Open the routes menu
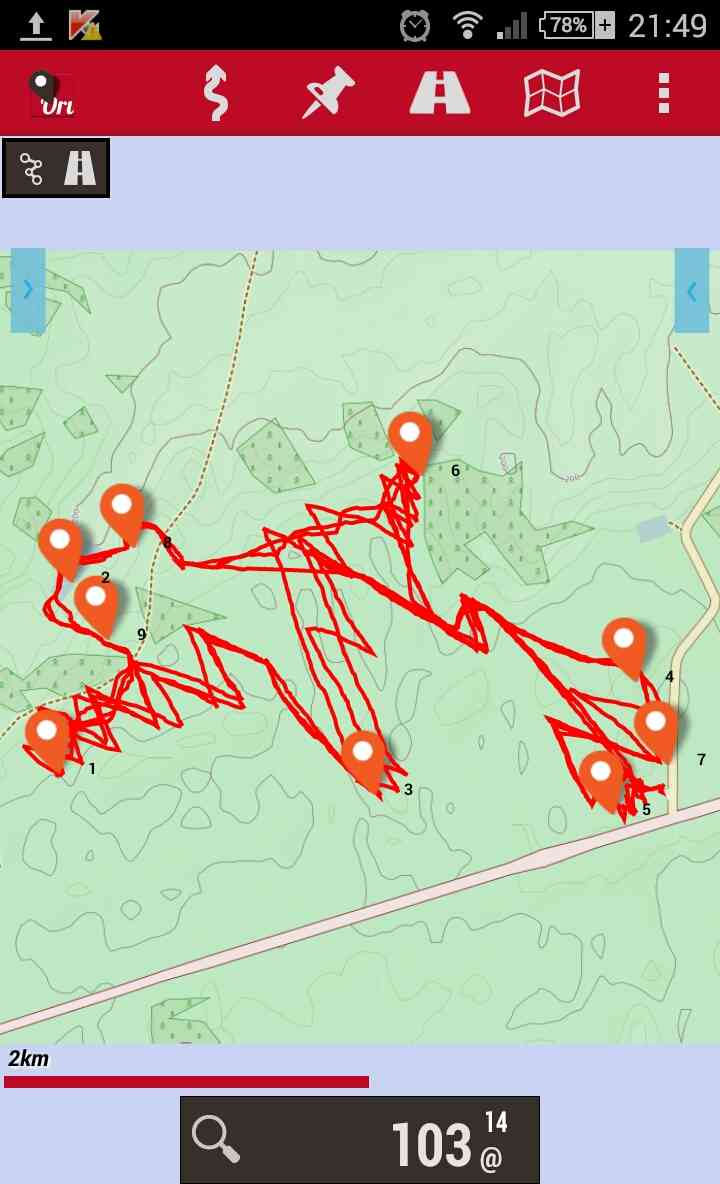The height and width of the screenshot is (1184, 720). click(440, 93)
